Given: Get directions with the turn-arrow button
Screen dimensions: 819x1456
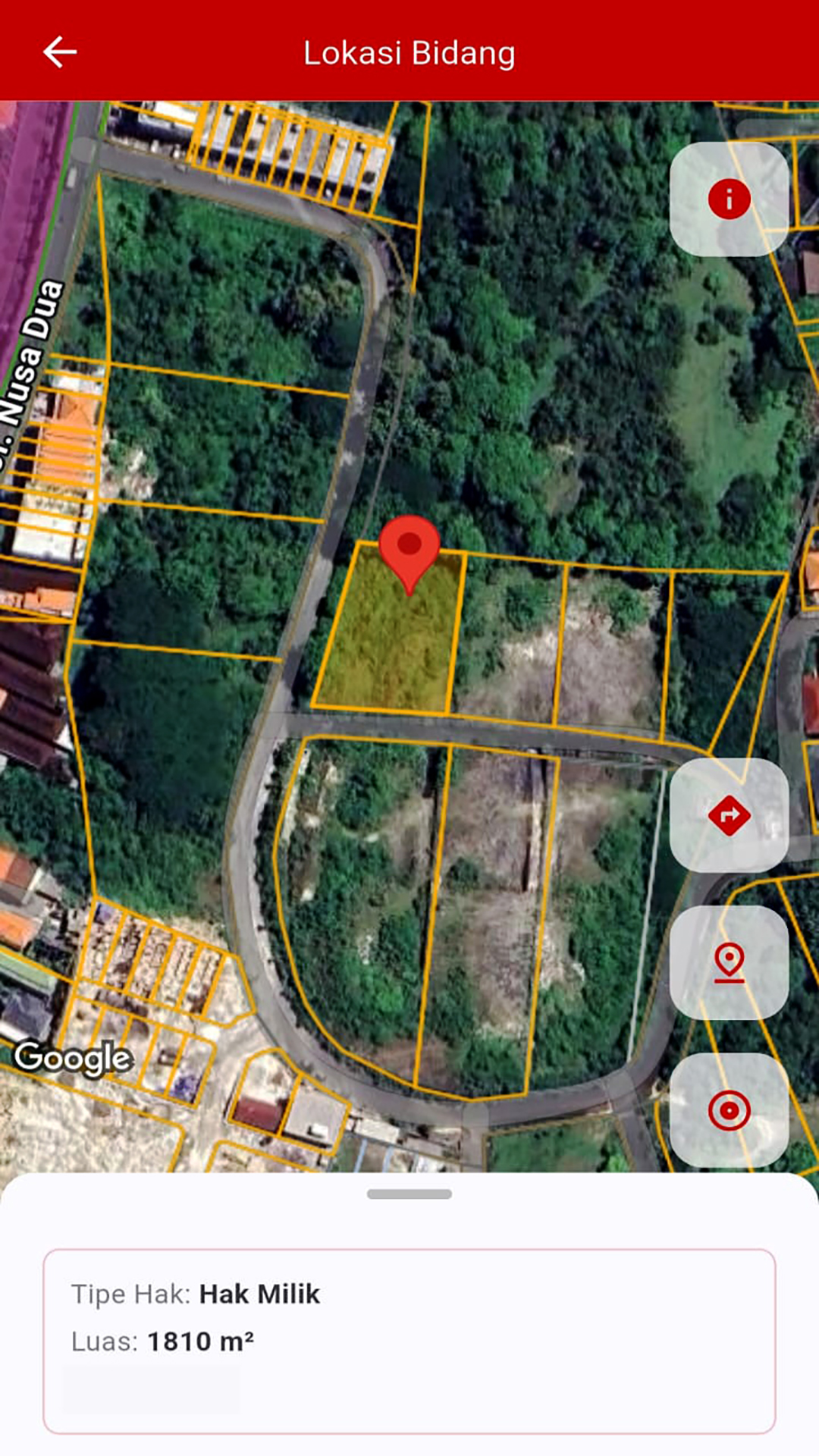Looking at the screenshot, I should 729,815.
